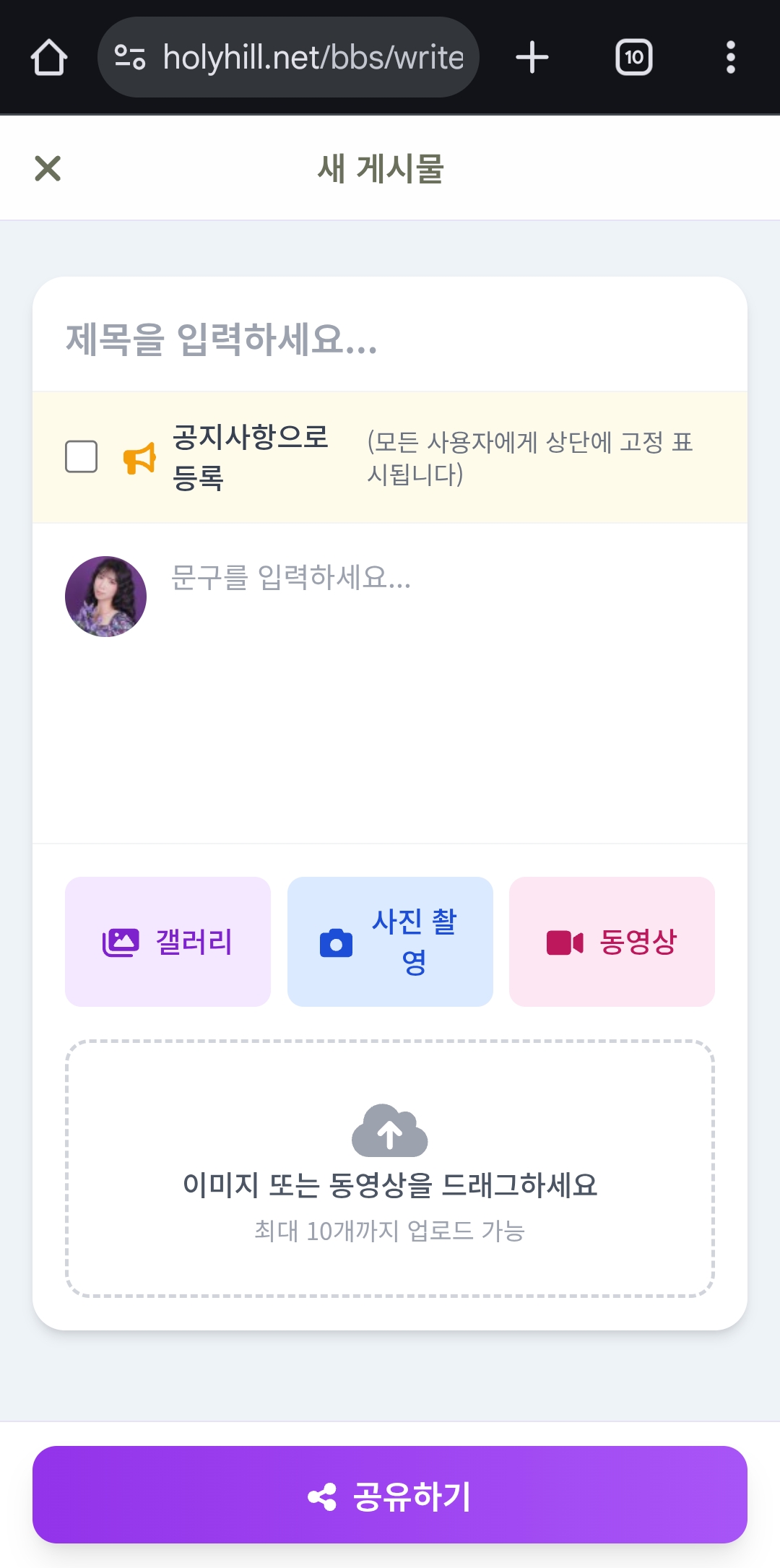Check the 공지사항으로 등록 checkbox
The height and width of the screenshot is (1568, 780).
81,456
